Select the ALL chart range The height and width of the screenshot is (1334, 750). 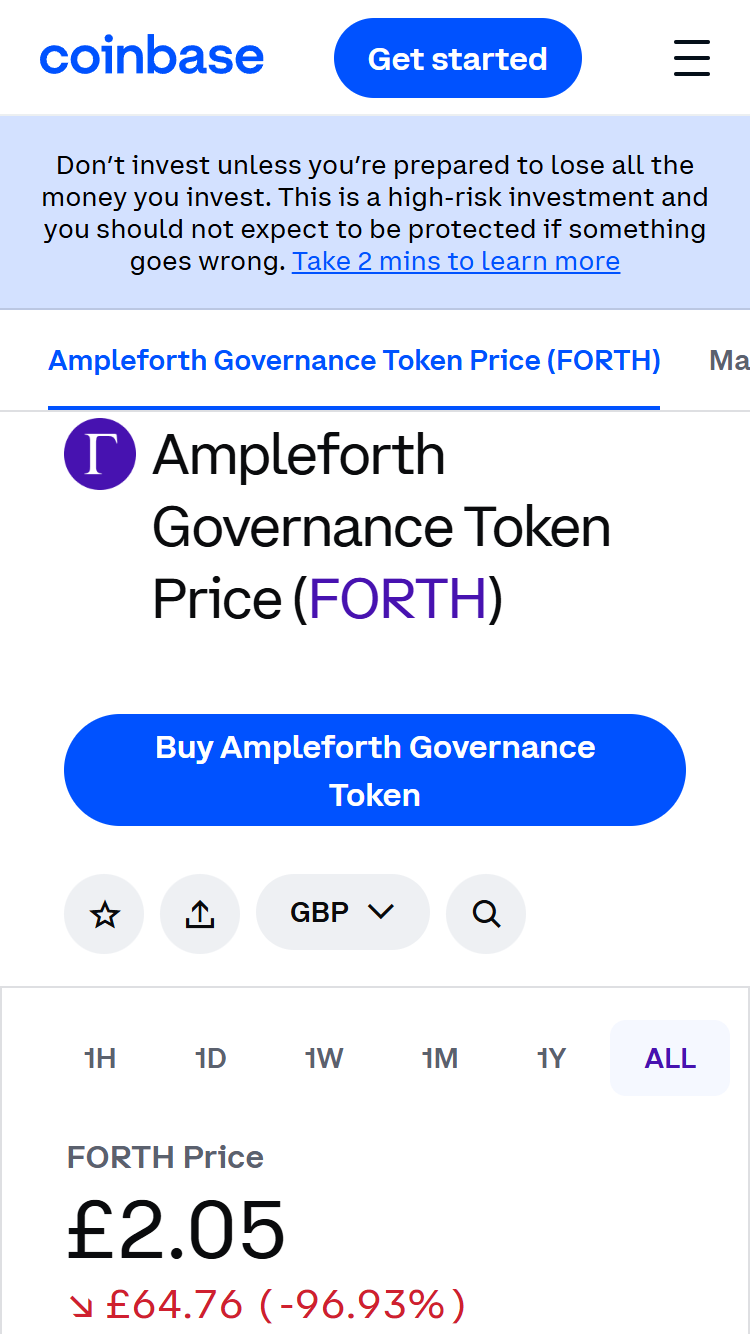pyautogui.click(x=670, y=1058)
